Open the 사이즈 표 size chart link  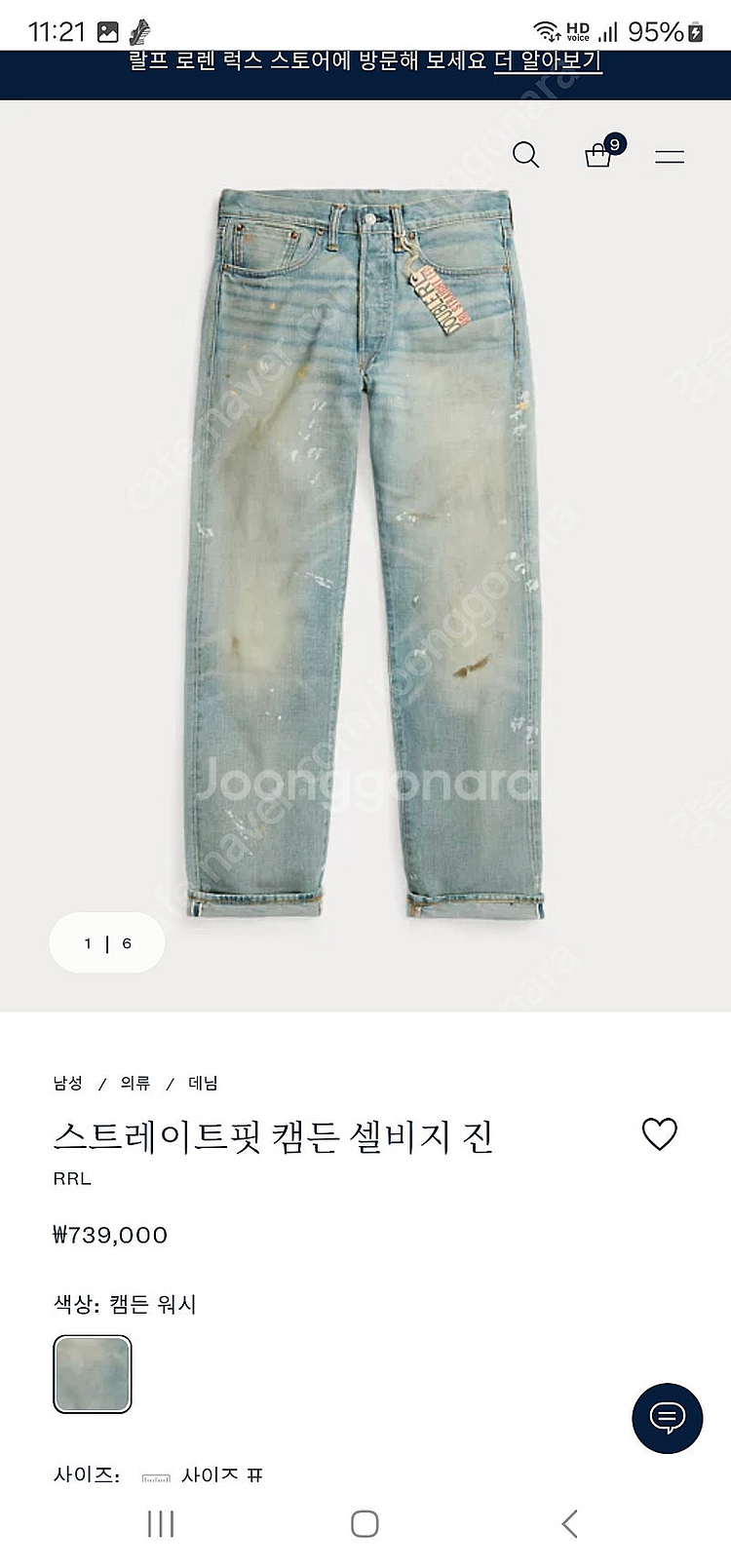[x=221, y=1475]
